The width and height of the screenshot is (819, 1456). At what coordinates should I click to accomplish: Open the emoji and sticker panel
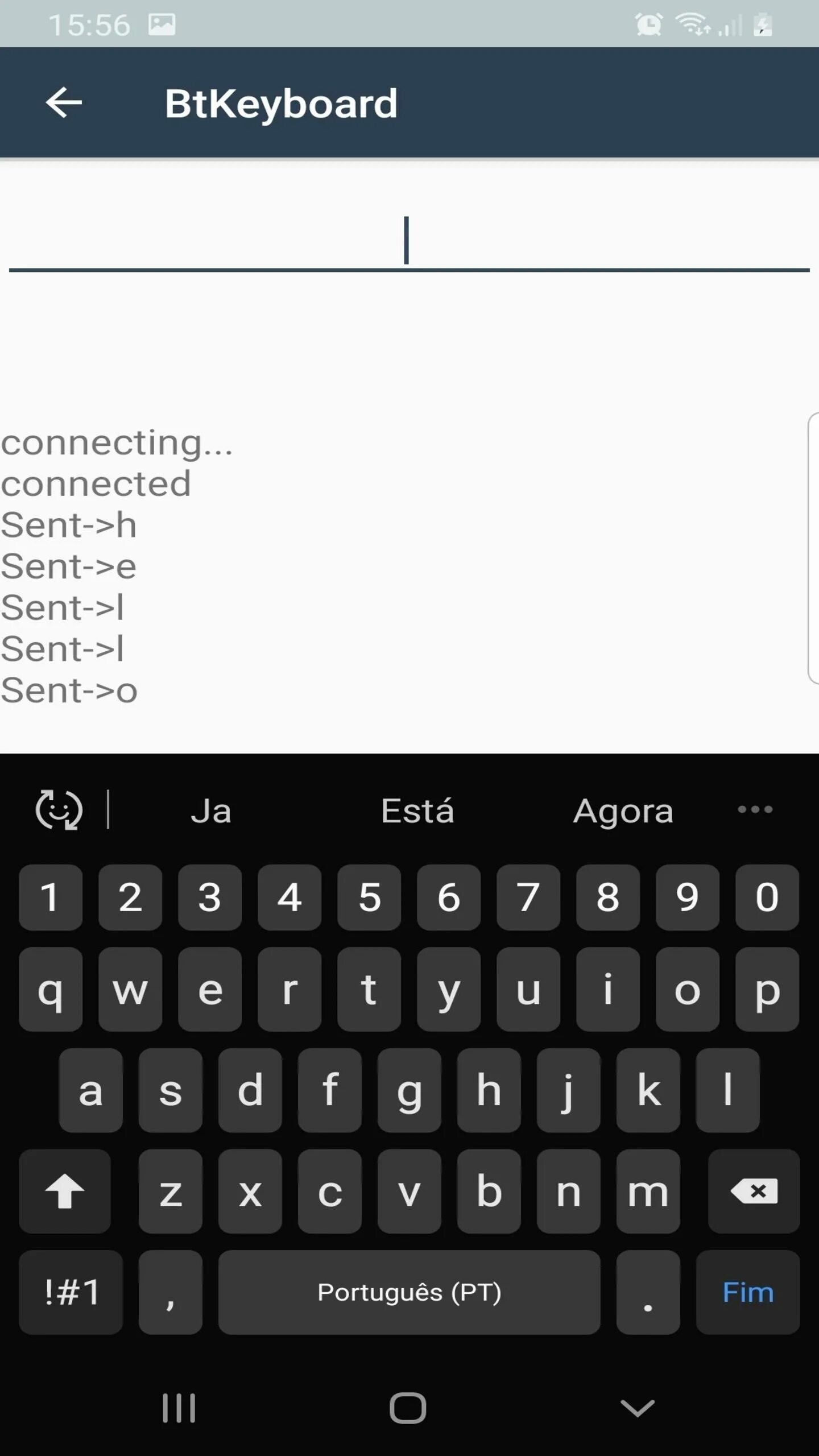pos(59,809)
